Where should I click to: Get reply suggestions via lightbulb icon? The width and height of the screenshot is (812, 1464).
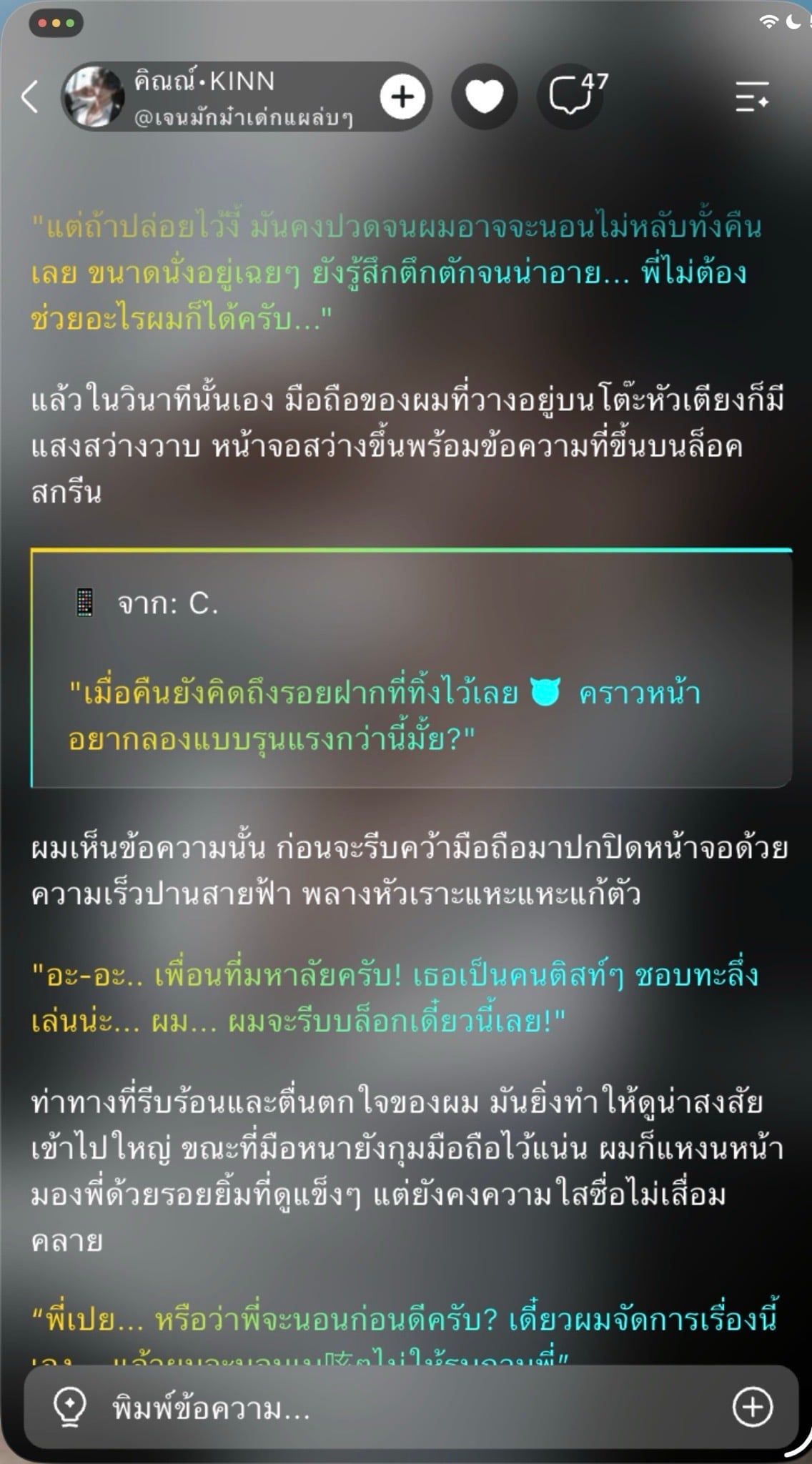tap(70, 1408)
